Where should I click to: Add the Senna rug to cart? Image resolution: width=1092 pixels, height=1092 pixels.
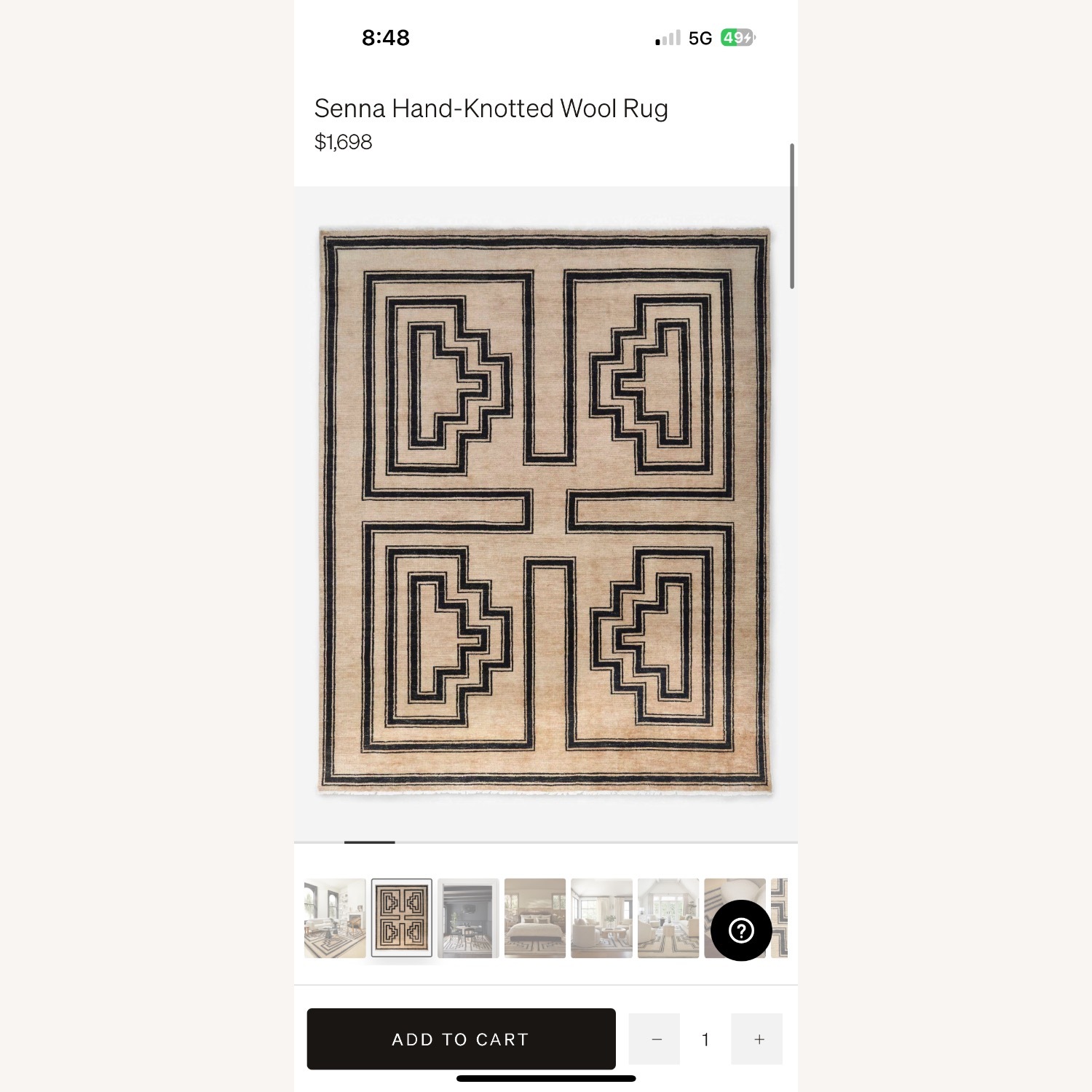coord(461,1039)
